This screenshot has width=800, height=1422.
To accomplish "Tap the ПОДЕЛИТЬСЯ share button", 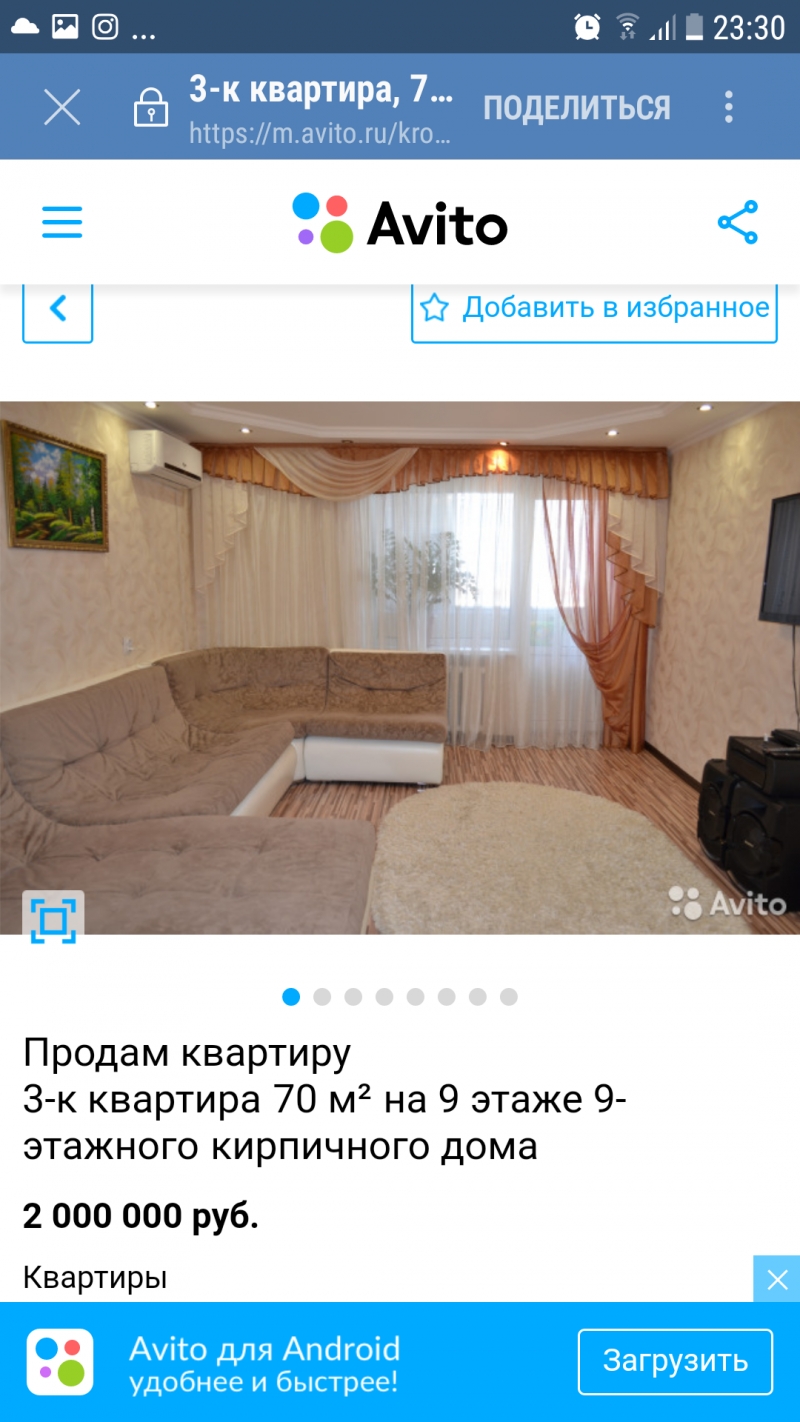I will pos(577,107).
